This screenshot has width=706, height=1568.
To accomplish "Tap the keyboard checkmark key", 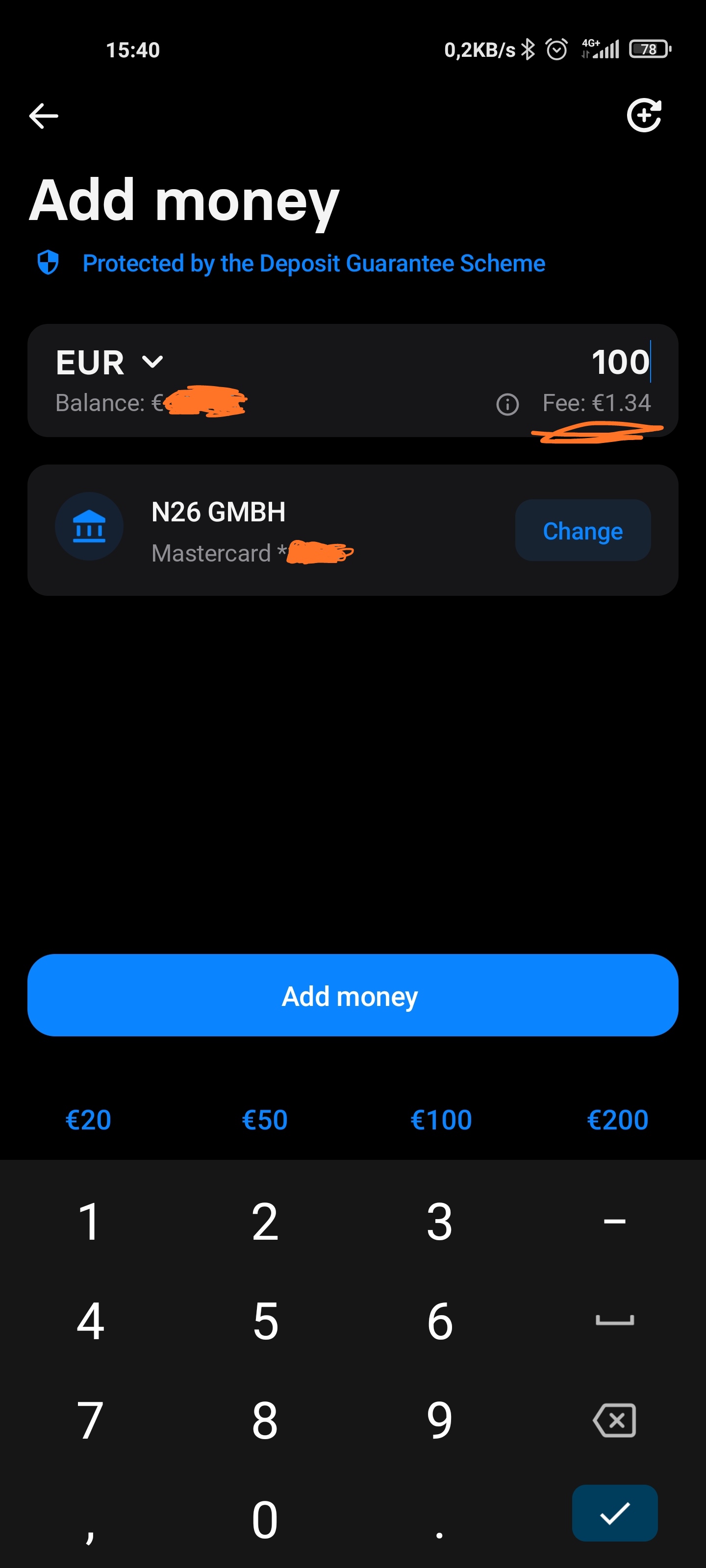I will pyautogui.click(x=614, y=1513).
